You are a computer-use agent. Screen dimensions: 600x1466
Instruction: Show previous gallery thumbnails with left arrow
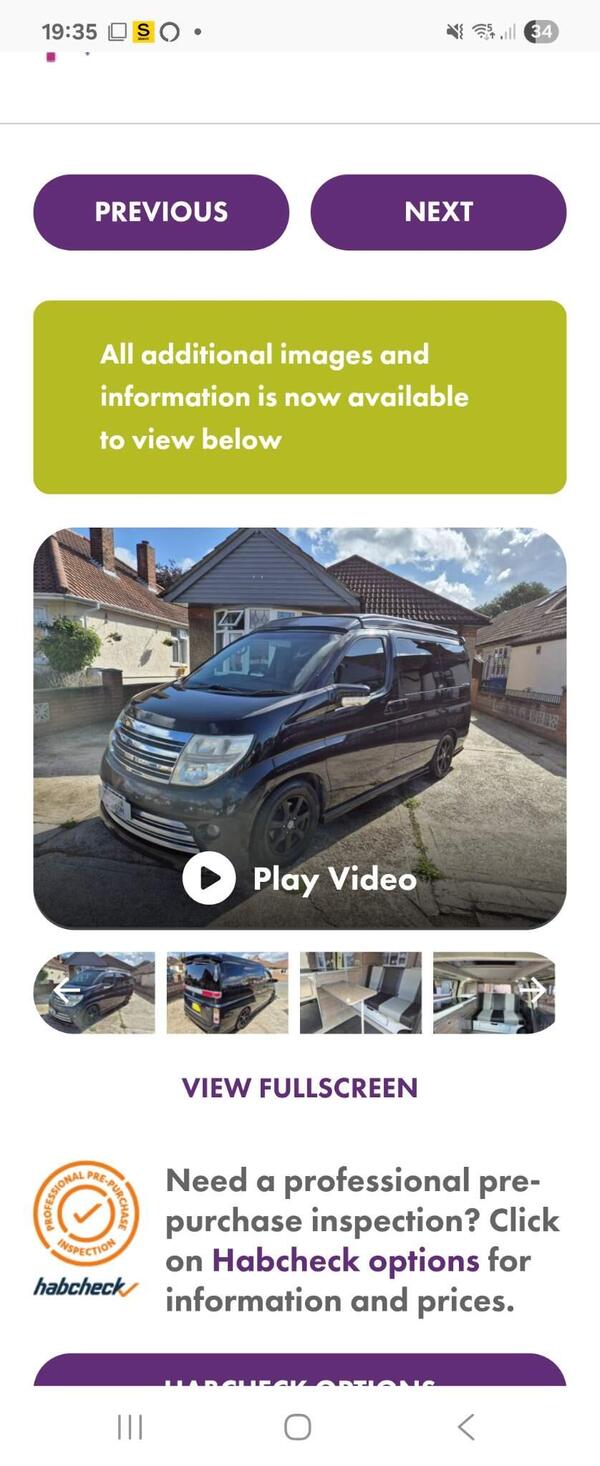coord(66,991)
